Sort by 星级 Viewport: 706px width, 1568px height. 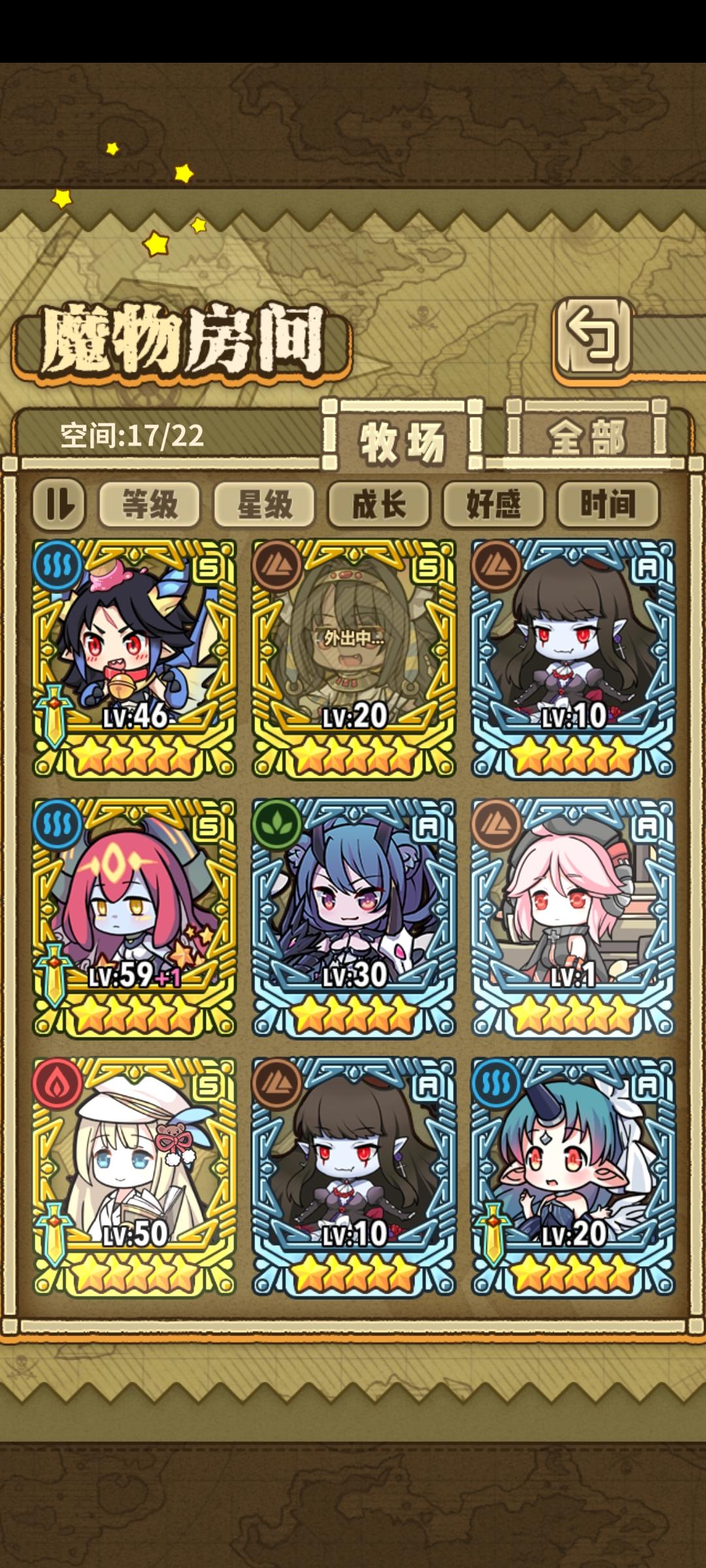(267, 504)
